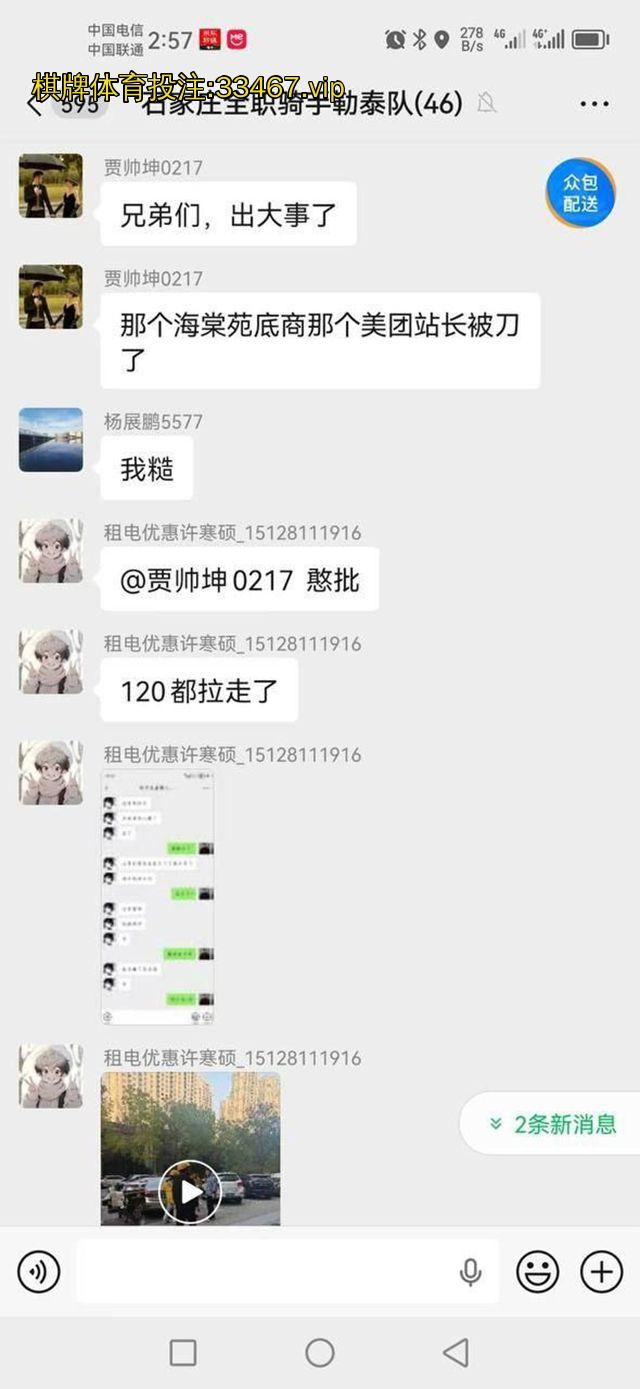640x1389 pixels.
Task: Open the emoji picker
Action: [x=537, y=1271]
